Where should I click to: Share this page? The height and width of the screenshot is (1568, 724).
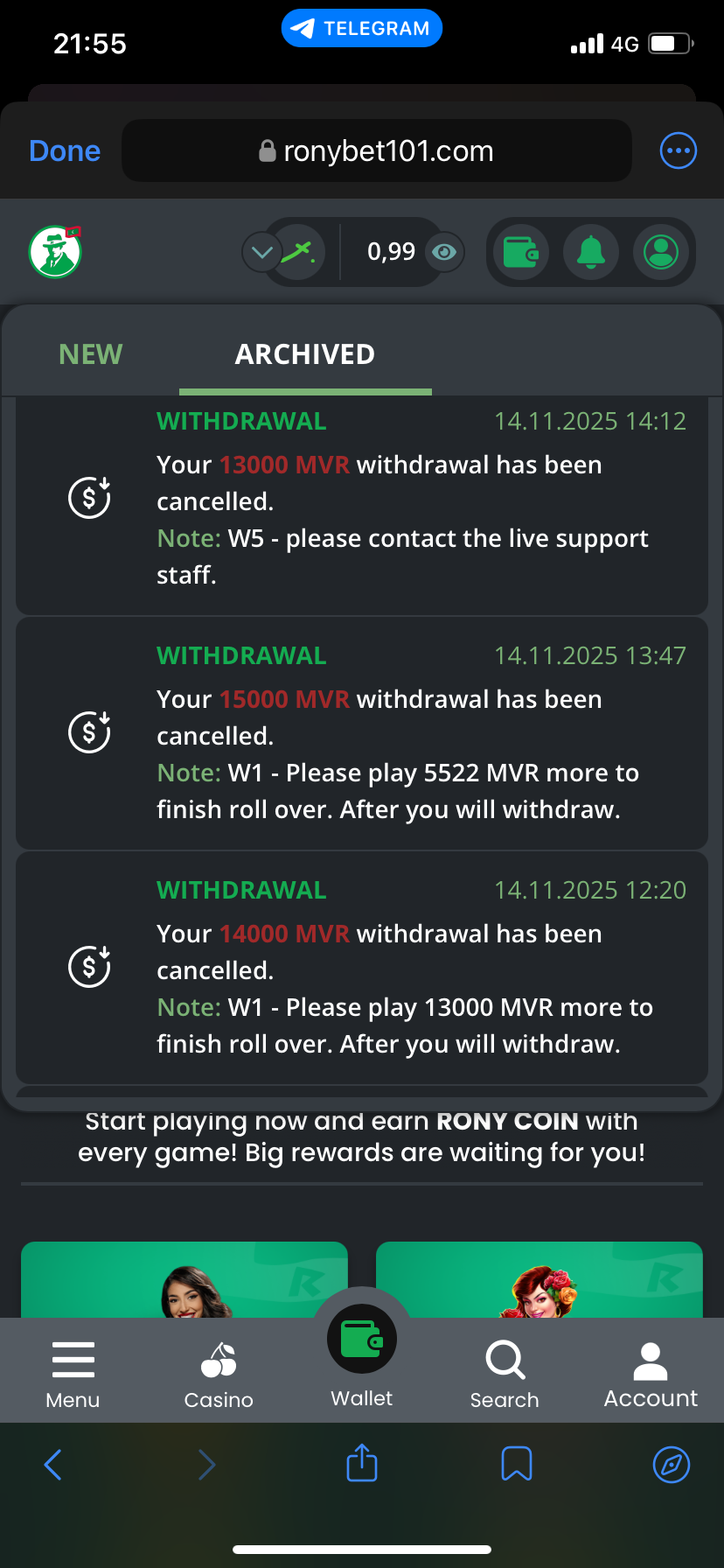[362, 1463]
